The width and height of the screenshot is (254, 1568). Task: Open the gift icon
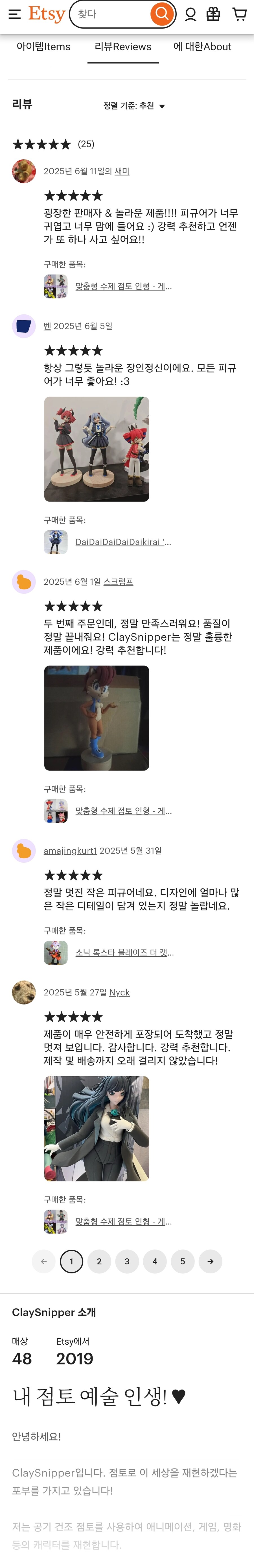(213, 14)
